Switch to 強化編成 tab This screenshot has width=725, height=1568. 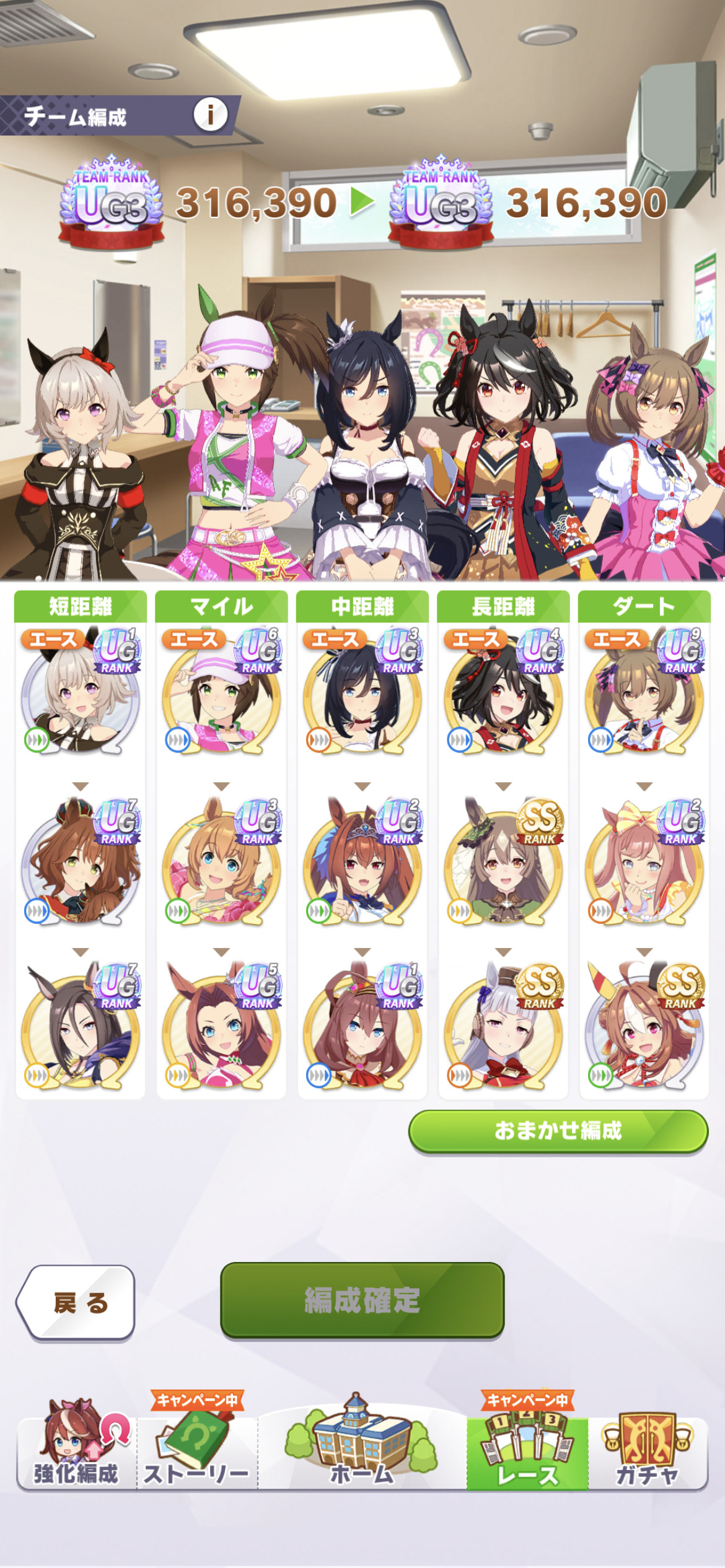(77, 1446)
